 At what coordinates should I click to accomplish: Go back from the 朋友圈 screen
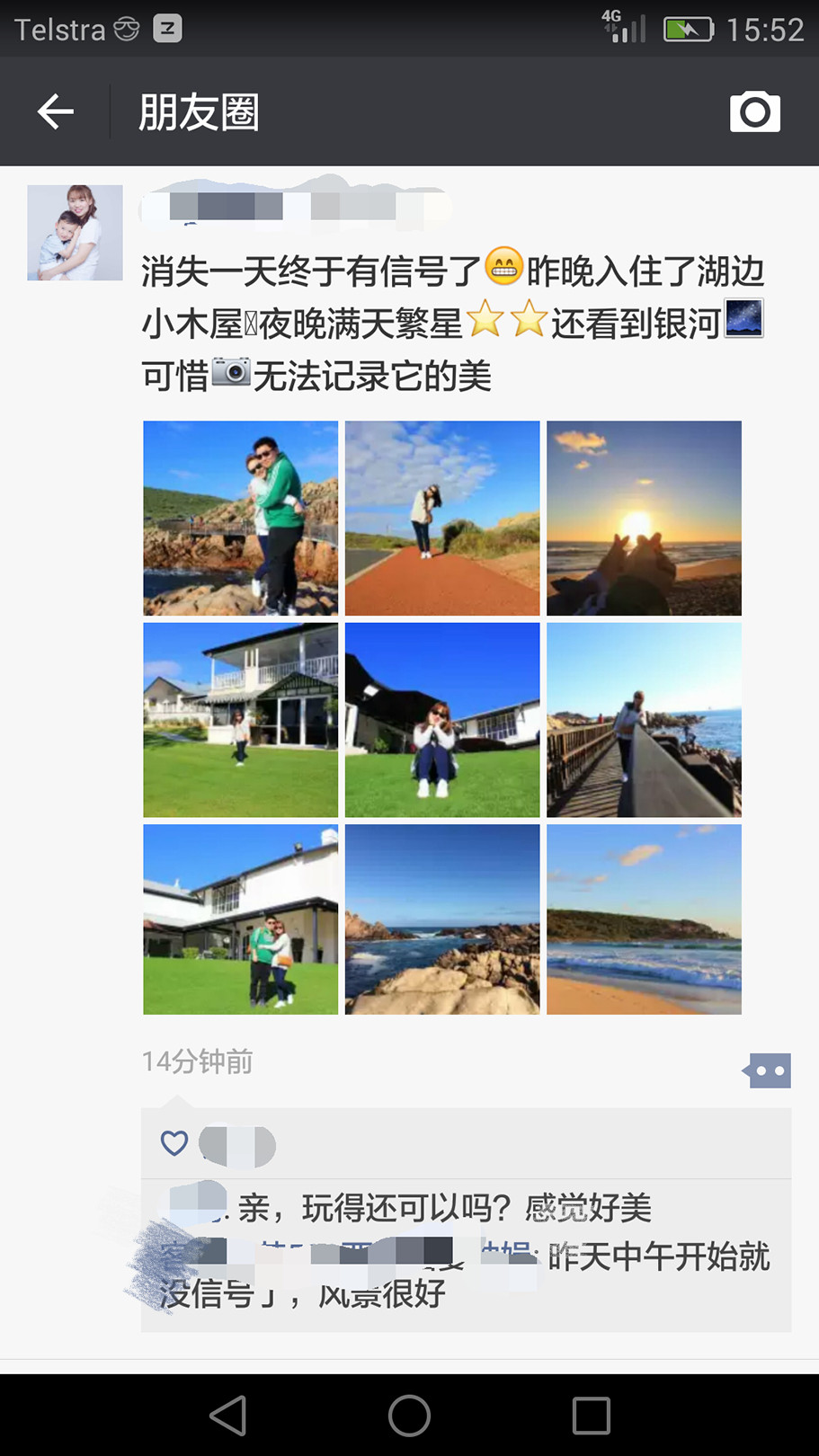click(56, 112)
